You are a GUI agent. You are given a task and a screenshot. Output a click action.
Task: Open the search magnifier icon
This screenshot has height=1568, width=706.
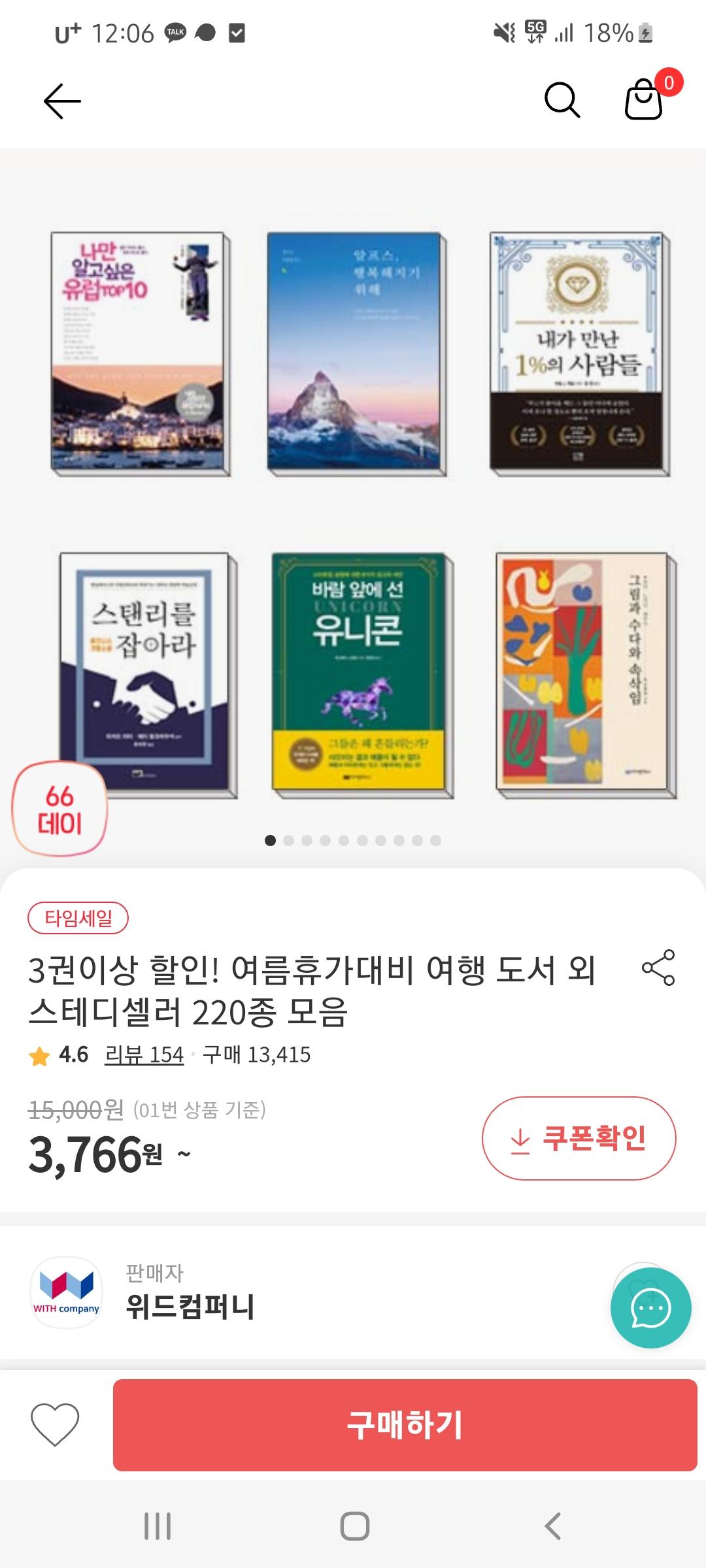tap(562, 100)
